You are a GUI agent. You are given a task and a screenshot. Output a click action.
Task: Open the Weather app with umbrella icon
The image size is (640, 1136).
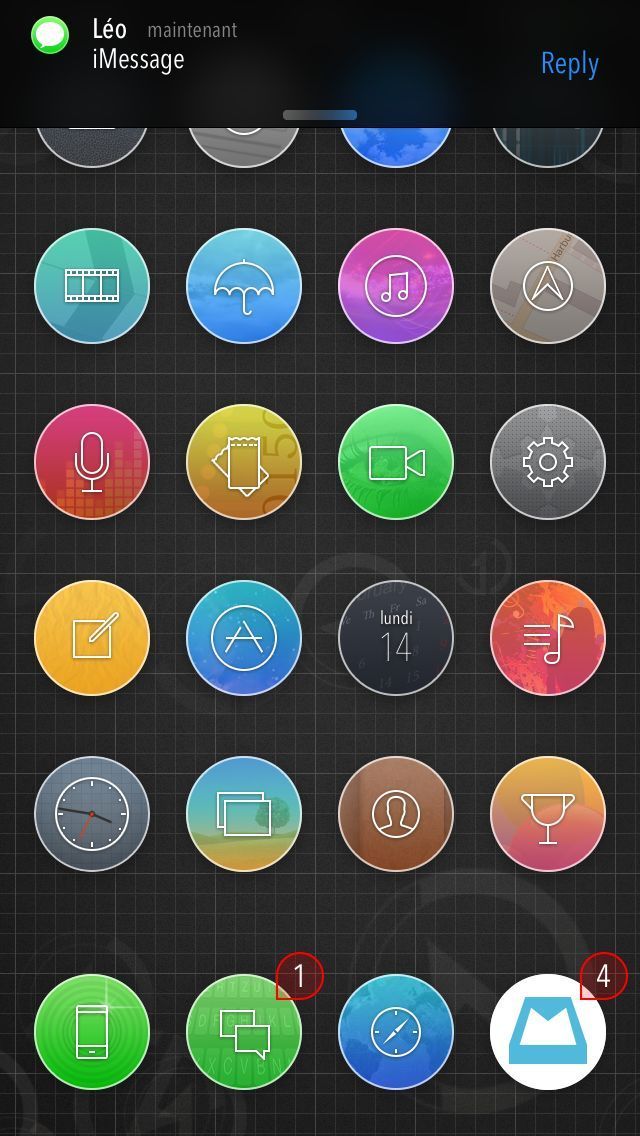244,286
